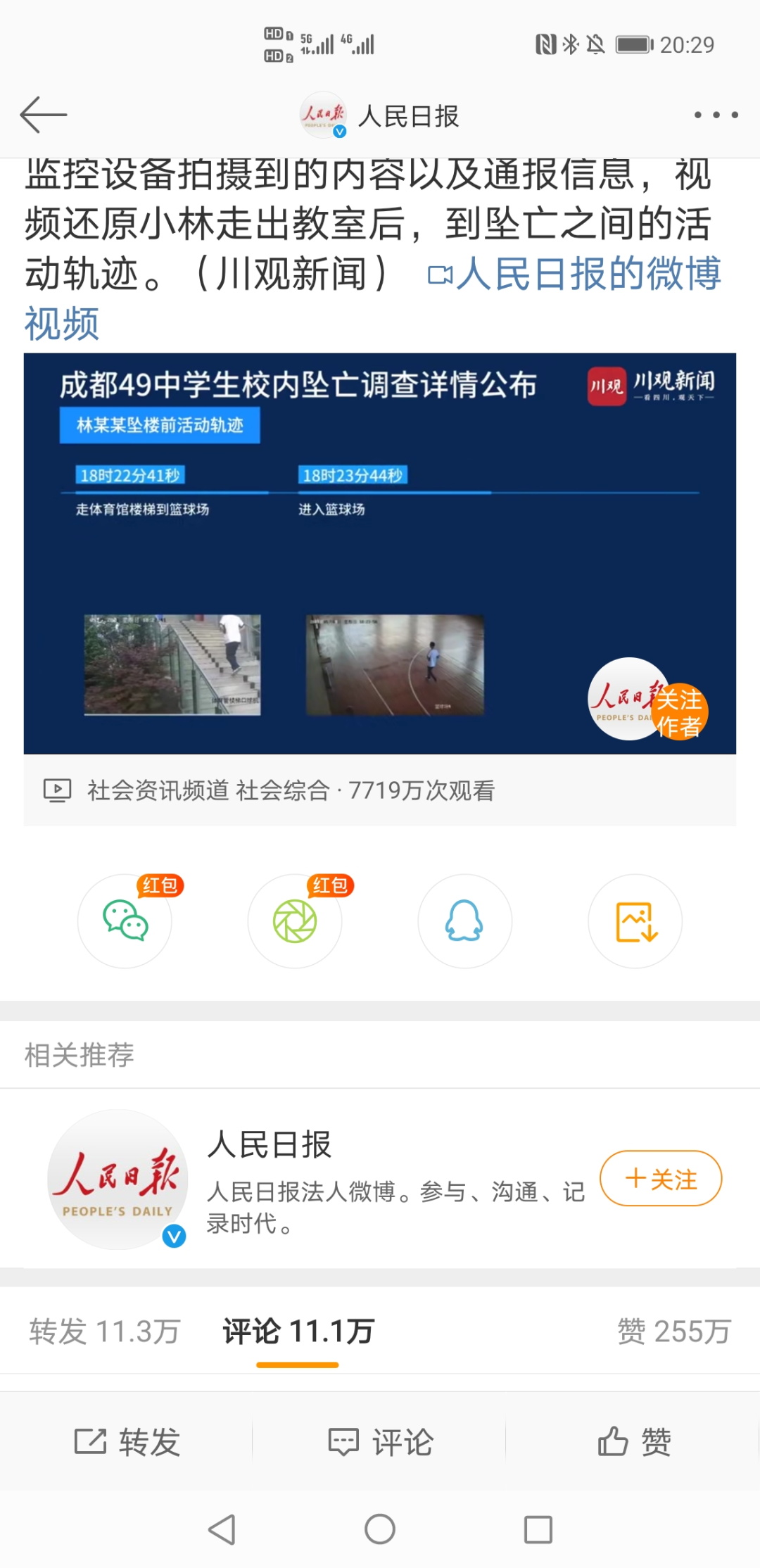760x1568 pixels.
Task: Follow 人民日报 with +关注 button
Action: (660, 1178)
